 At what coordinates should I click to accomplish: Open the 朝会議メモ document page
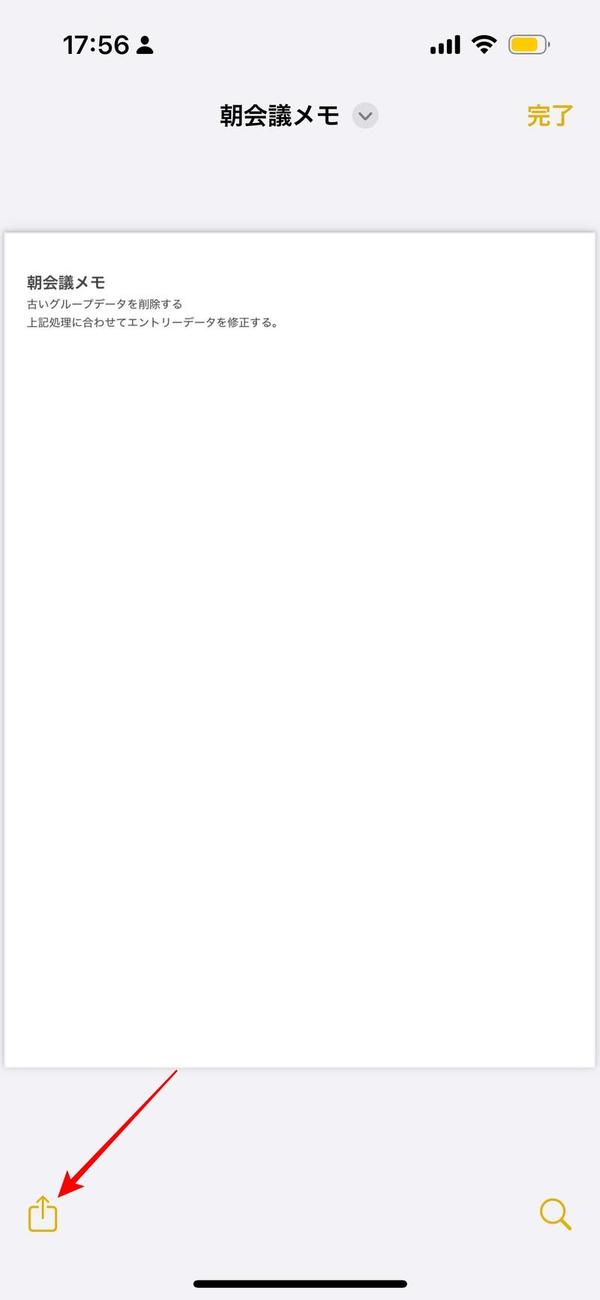300,650
